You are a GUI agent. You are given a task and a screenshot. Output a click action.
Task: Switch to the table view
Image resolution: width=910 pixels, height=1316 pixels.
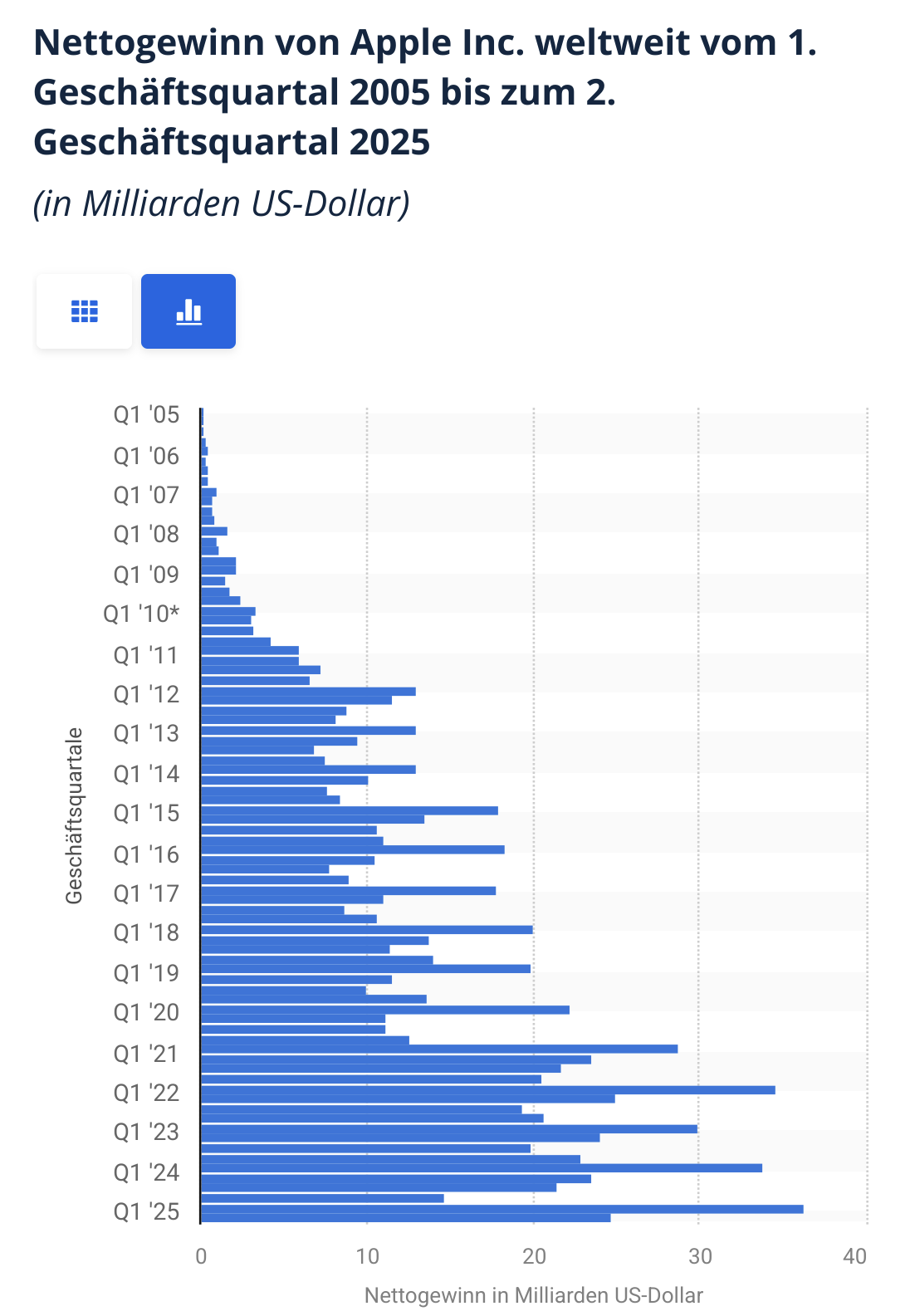coord(84,311)
